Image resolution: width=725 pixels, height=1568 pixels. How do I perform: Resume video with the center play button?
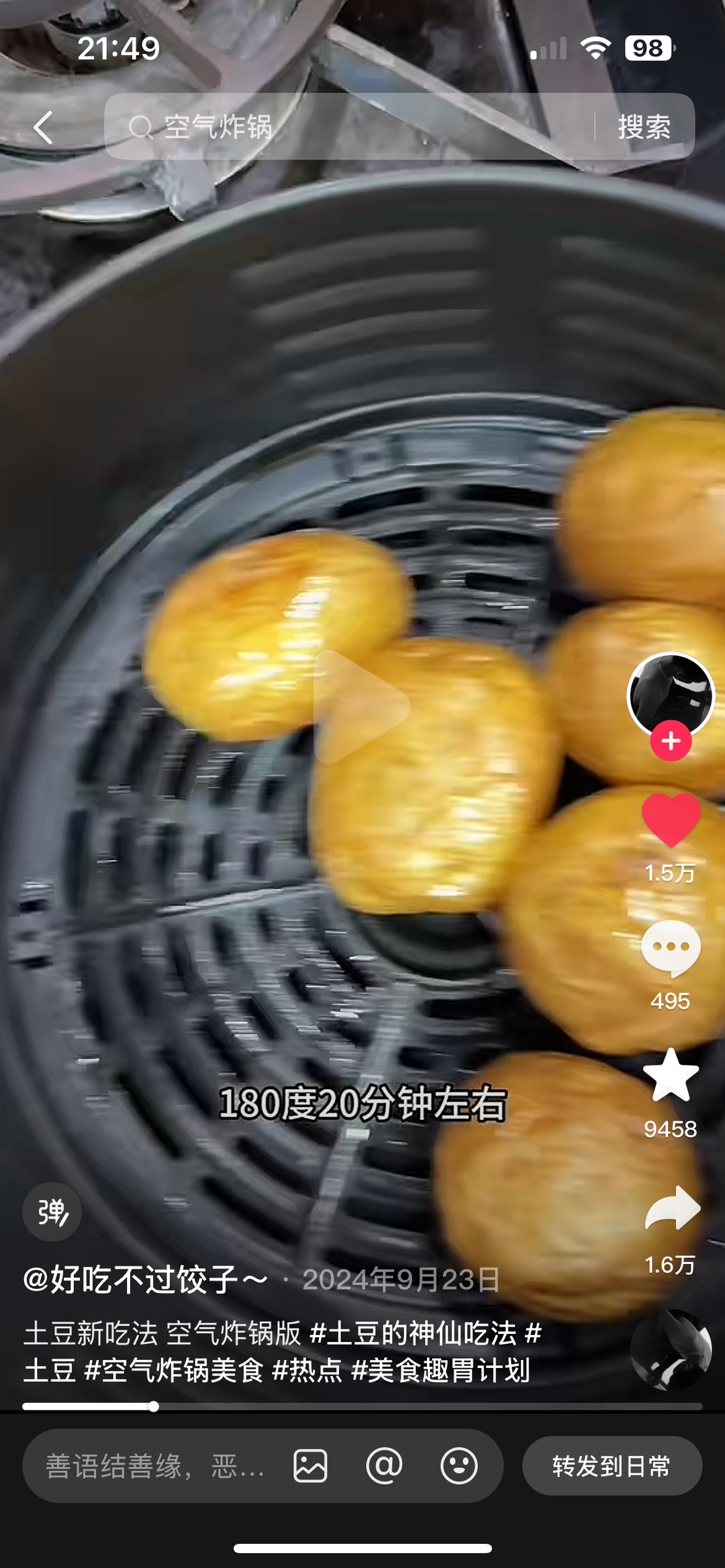tap(361, 707)
